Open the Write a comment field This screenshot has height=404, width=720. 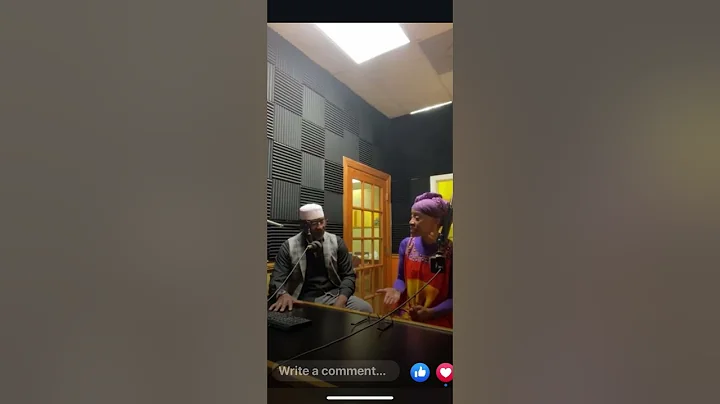[335, 371]
